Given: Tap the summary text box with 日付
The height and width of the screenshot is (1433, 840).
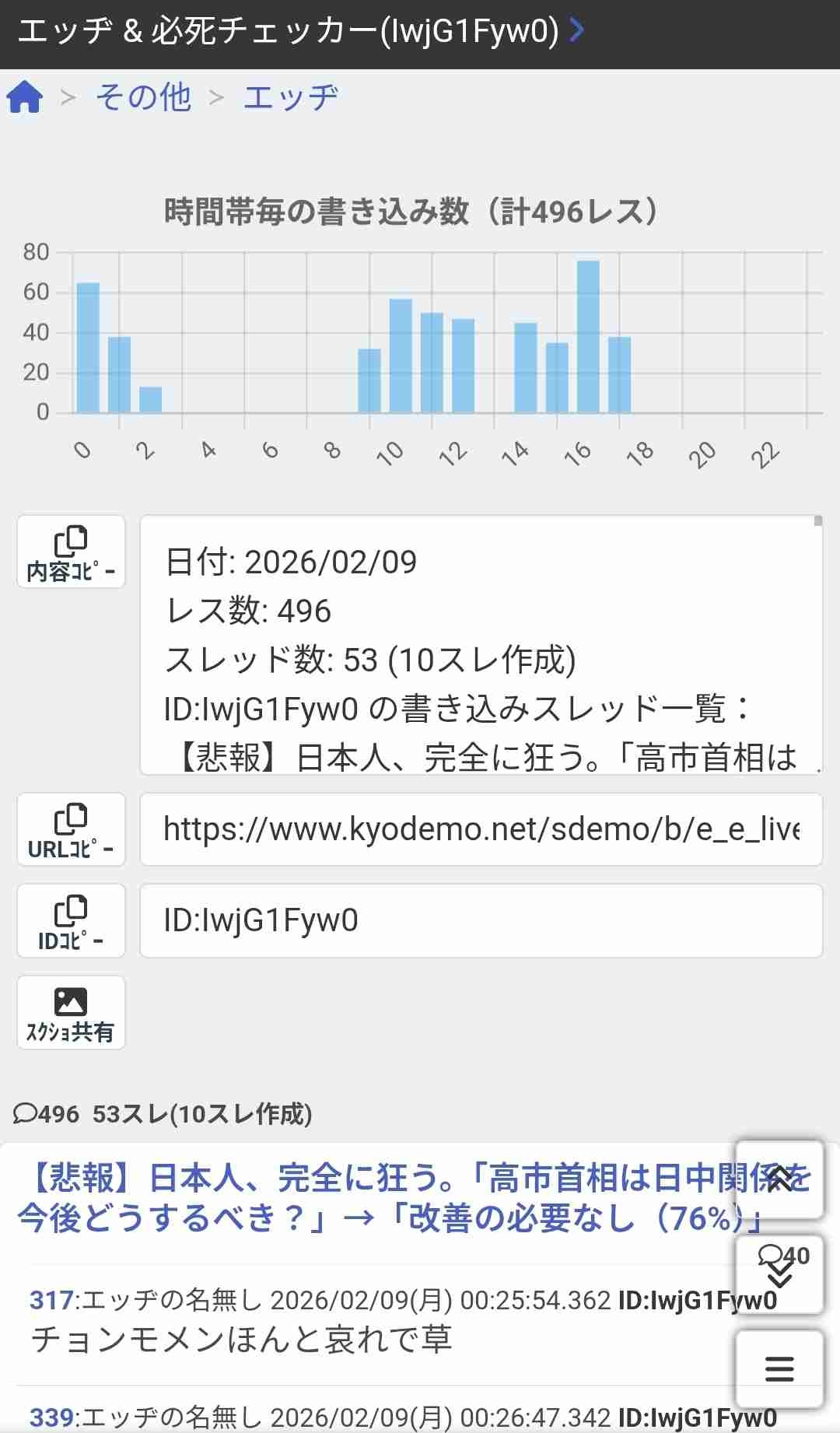Looking at the screenshot, I should [x=481, y=645].
